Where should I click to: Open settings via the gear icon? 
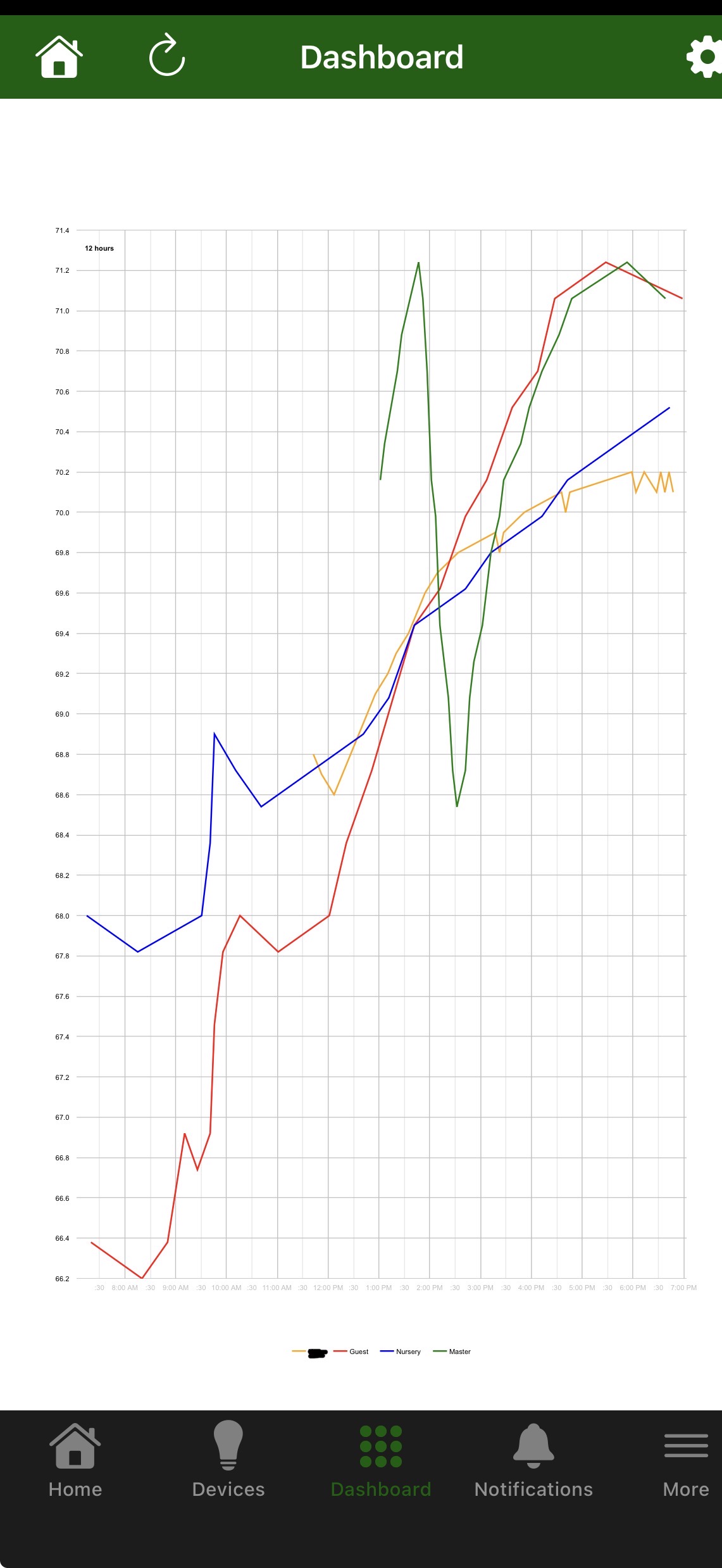[705, 57]
